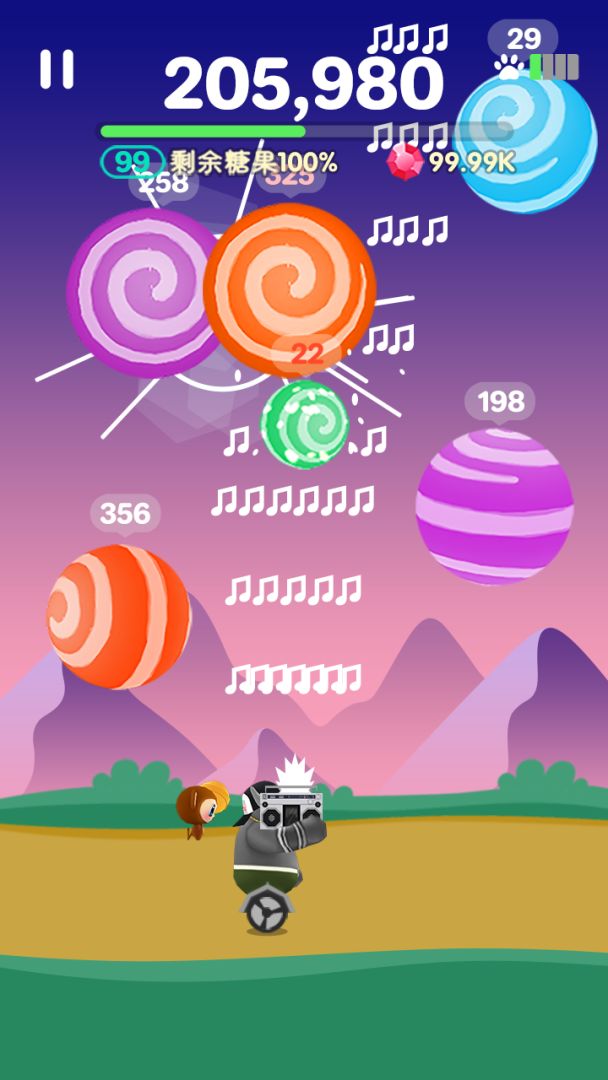
Task: Pause the game
Action: [x=56, y=69]
